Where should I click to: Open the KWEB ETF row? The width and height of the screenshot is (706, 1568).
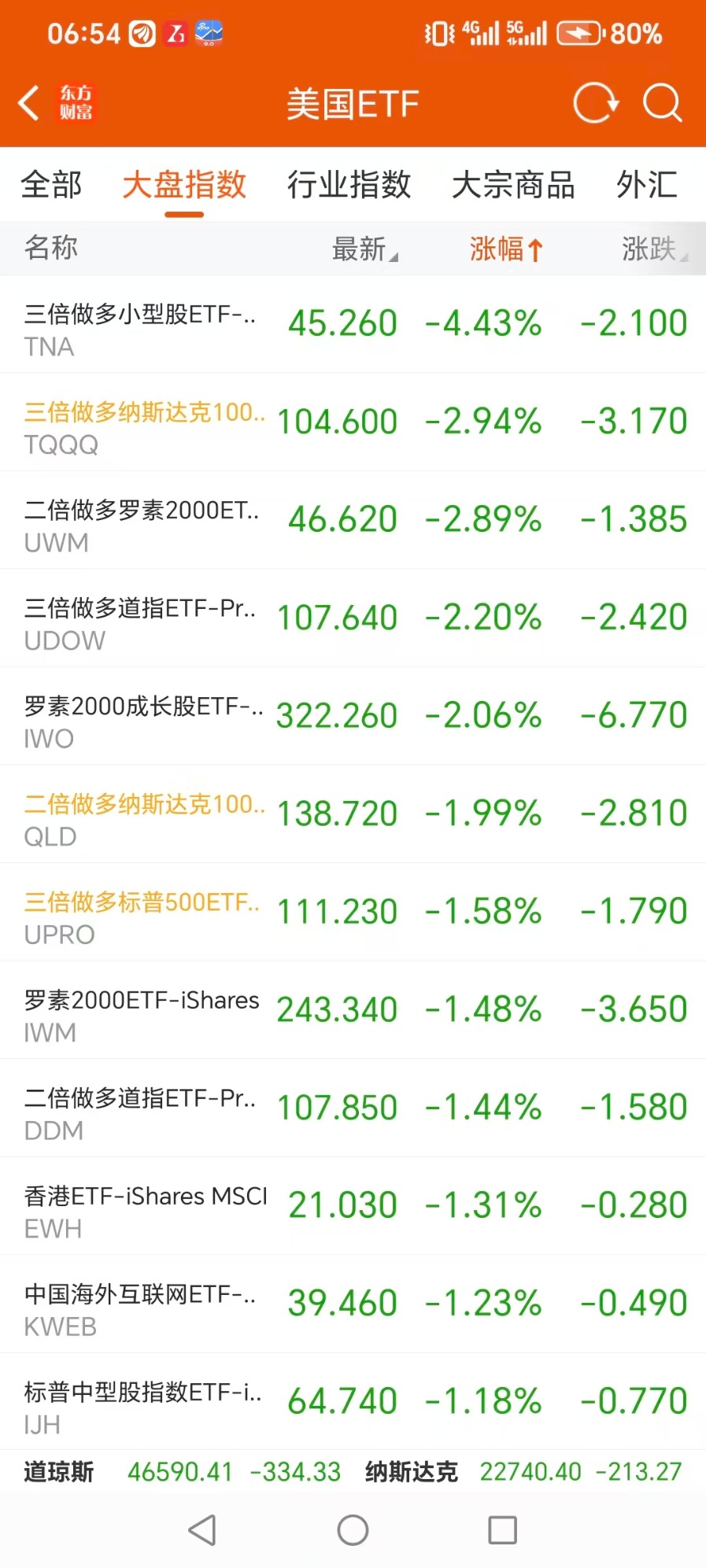click(353, 1304)
